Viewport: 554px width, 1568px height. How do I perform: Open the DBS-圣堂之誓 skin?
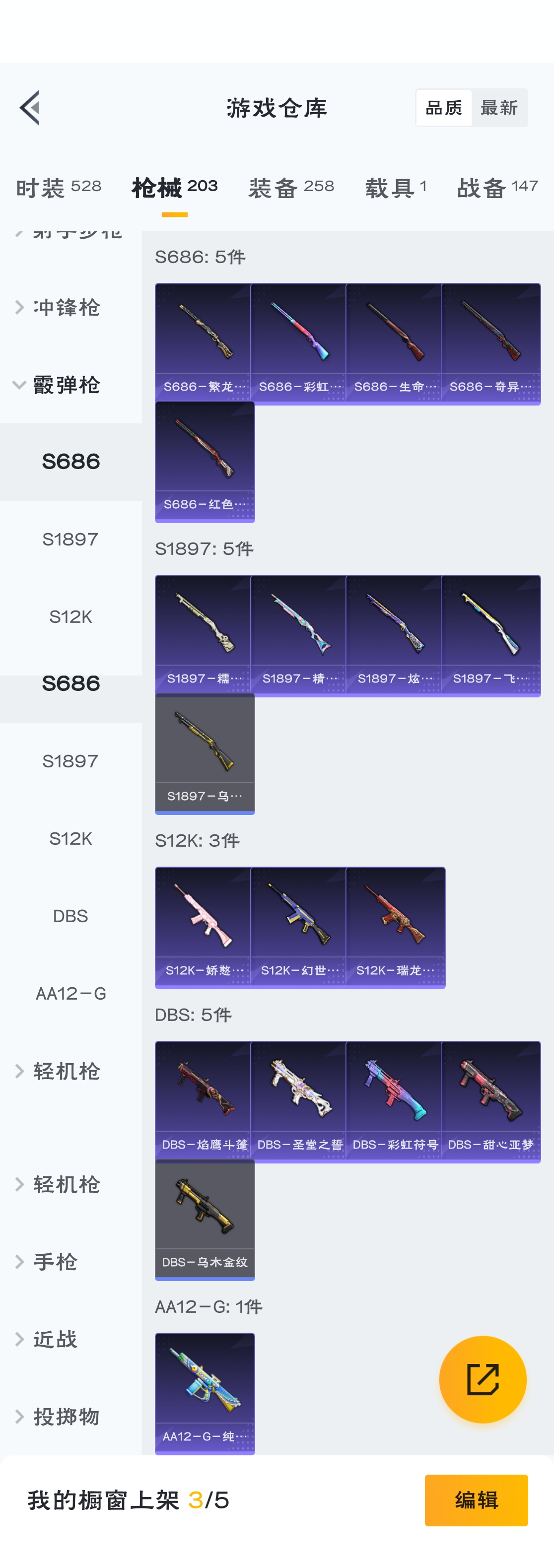point(299,1099)
